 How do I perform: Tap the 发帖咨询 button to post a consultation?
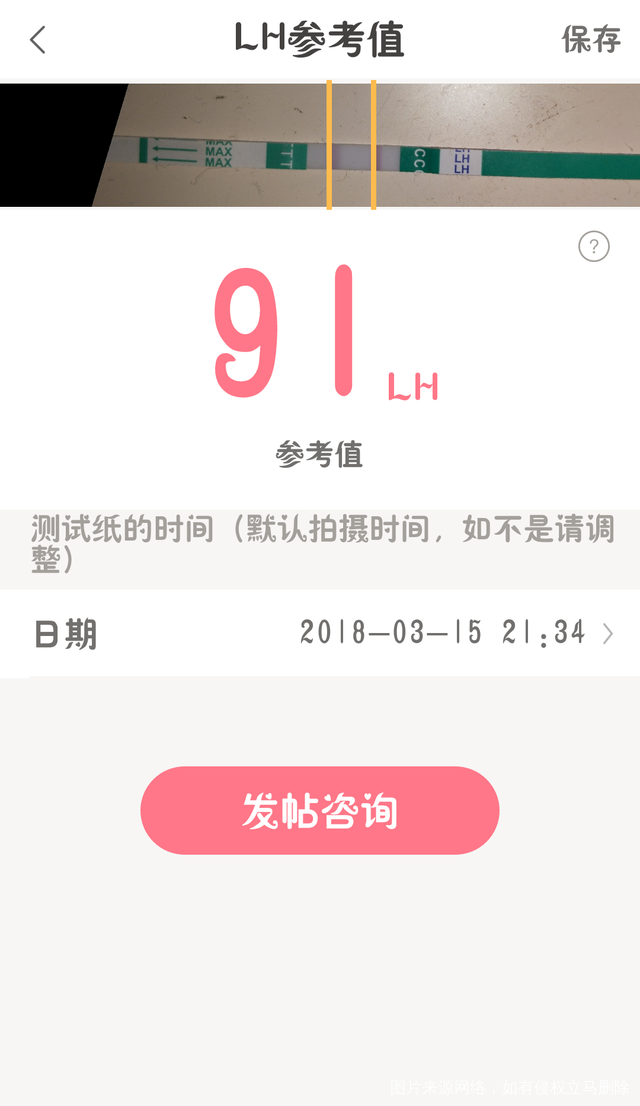[320, 811]
